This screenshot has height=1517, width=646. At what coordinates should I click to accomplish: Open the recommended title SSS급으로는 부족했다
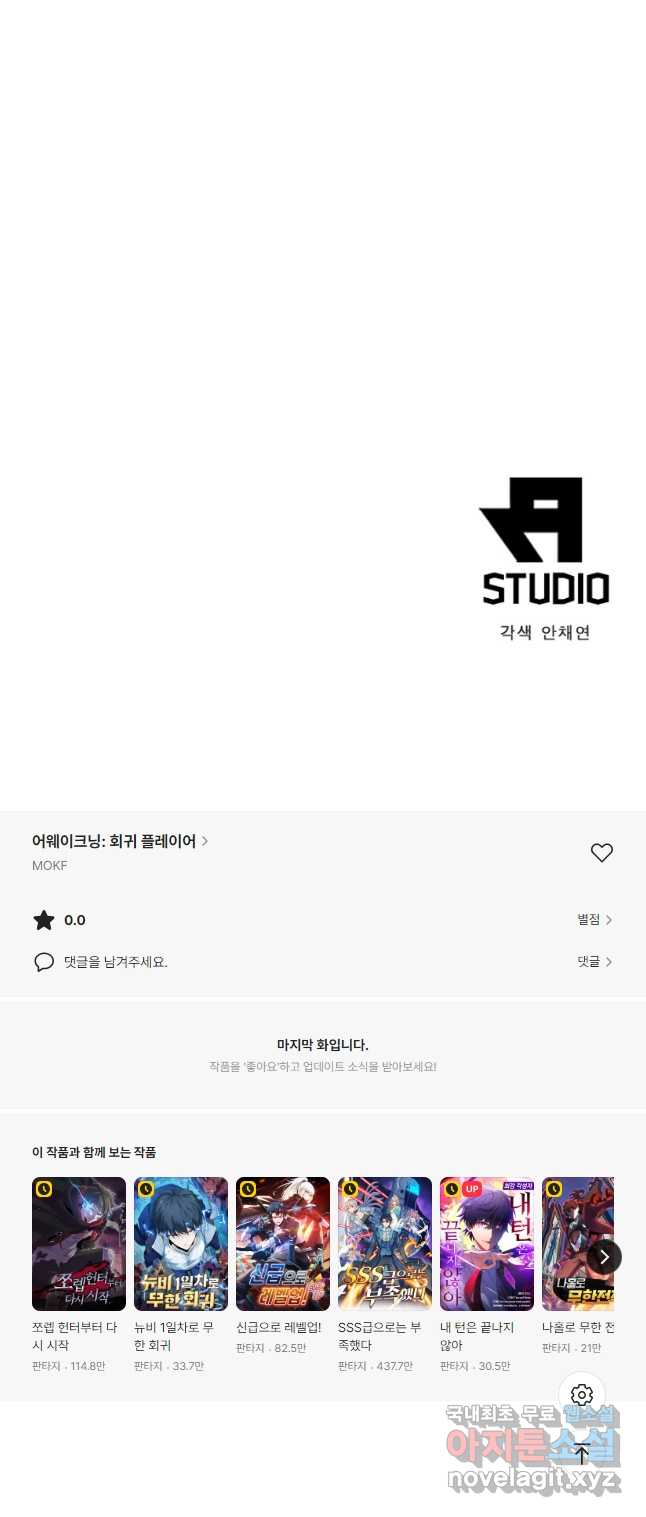(385, 1244)
